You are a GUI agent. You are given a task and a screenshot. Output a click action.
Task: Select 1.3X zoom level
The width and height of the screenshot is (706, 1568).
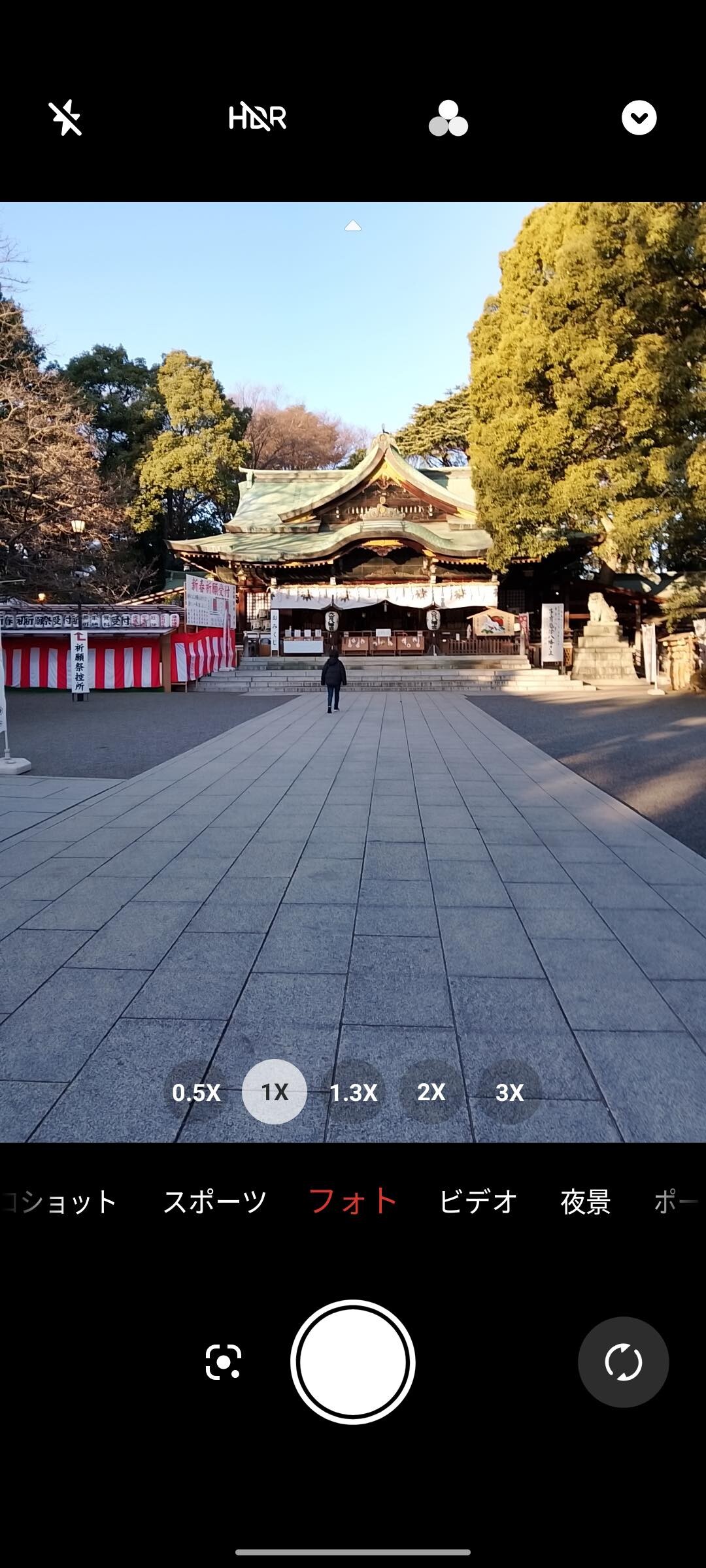[x=353, y=1092]
